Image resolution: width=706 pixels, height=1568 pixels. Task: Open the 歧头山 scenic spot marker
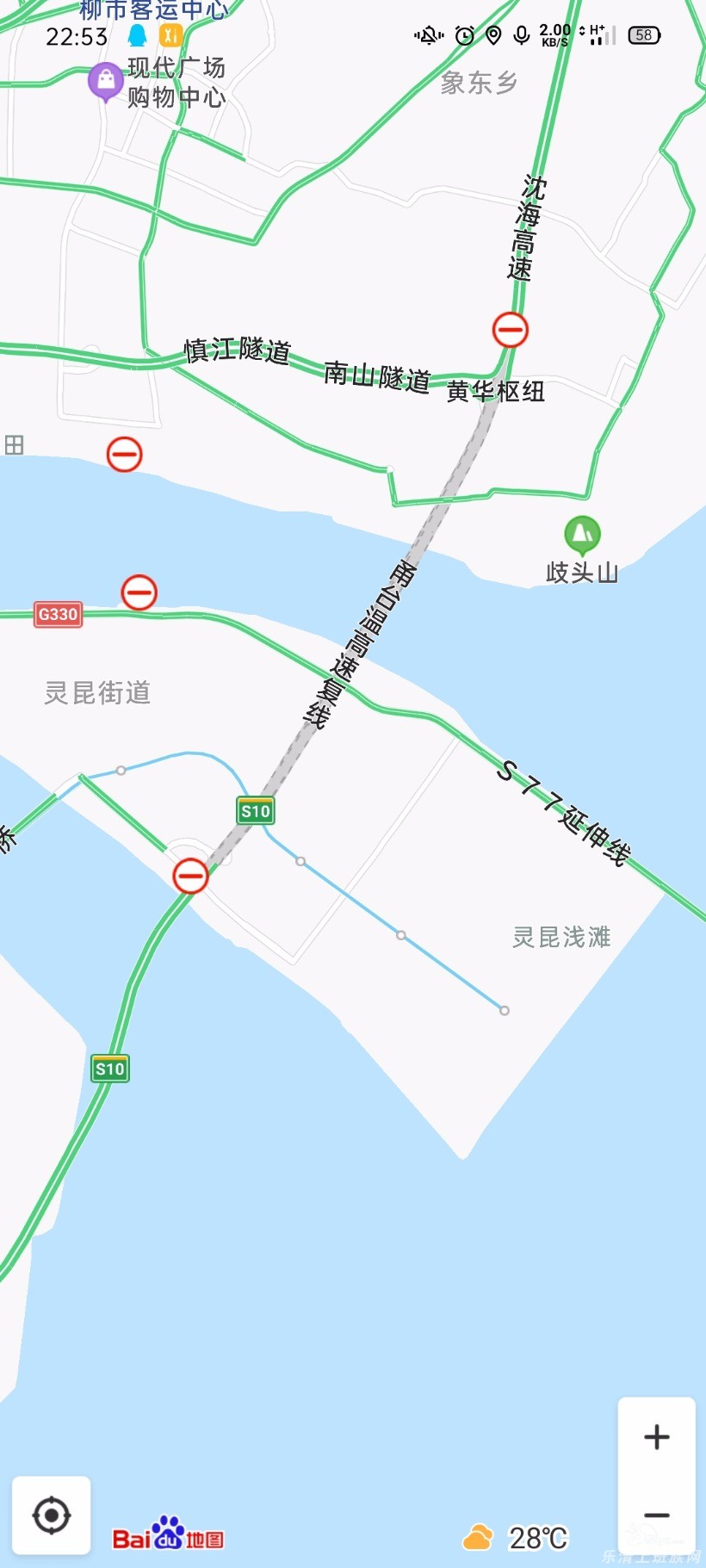point(582,536)
